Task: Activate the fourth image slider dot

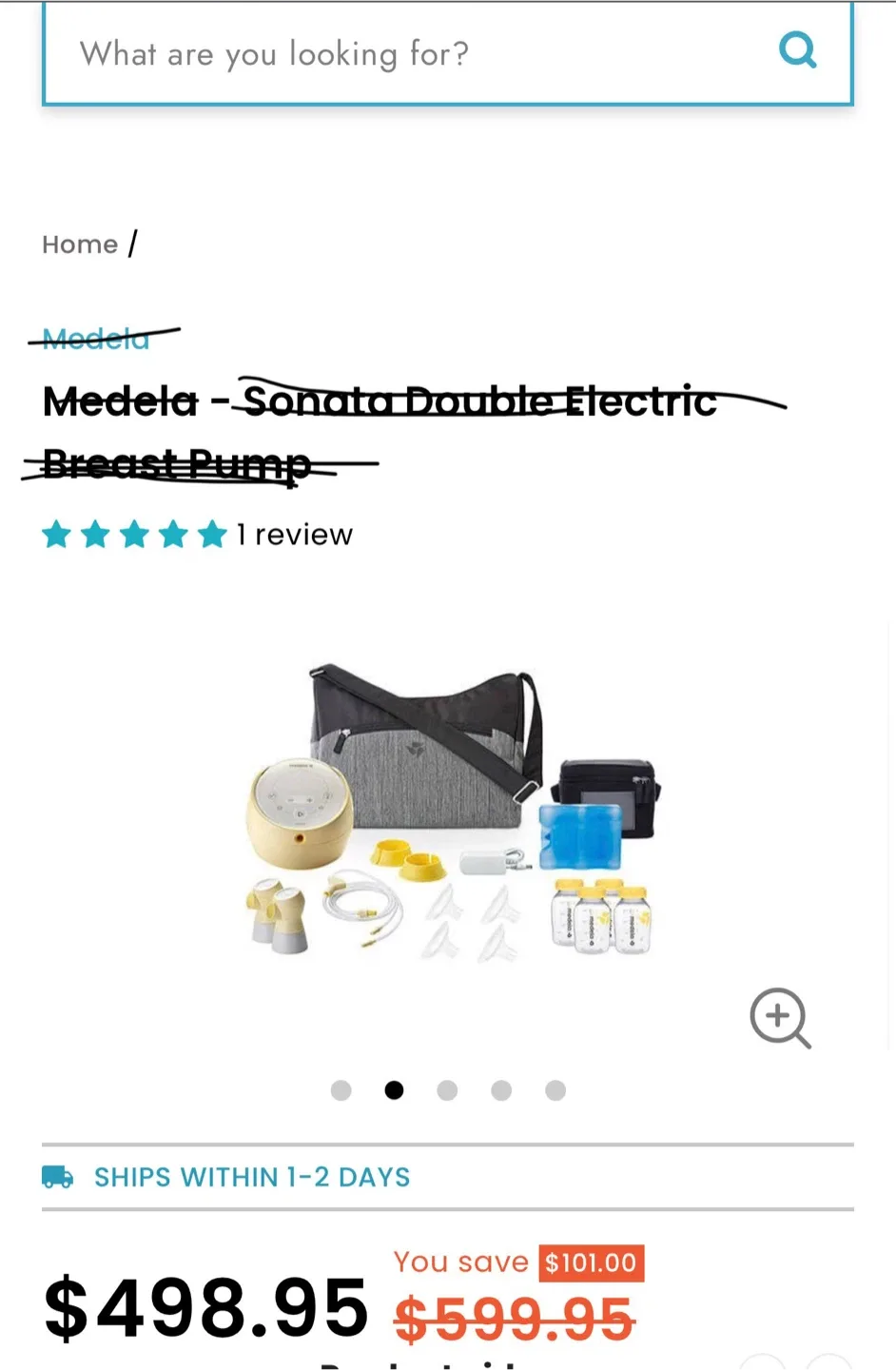Action: pos(501,1090)
